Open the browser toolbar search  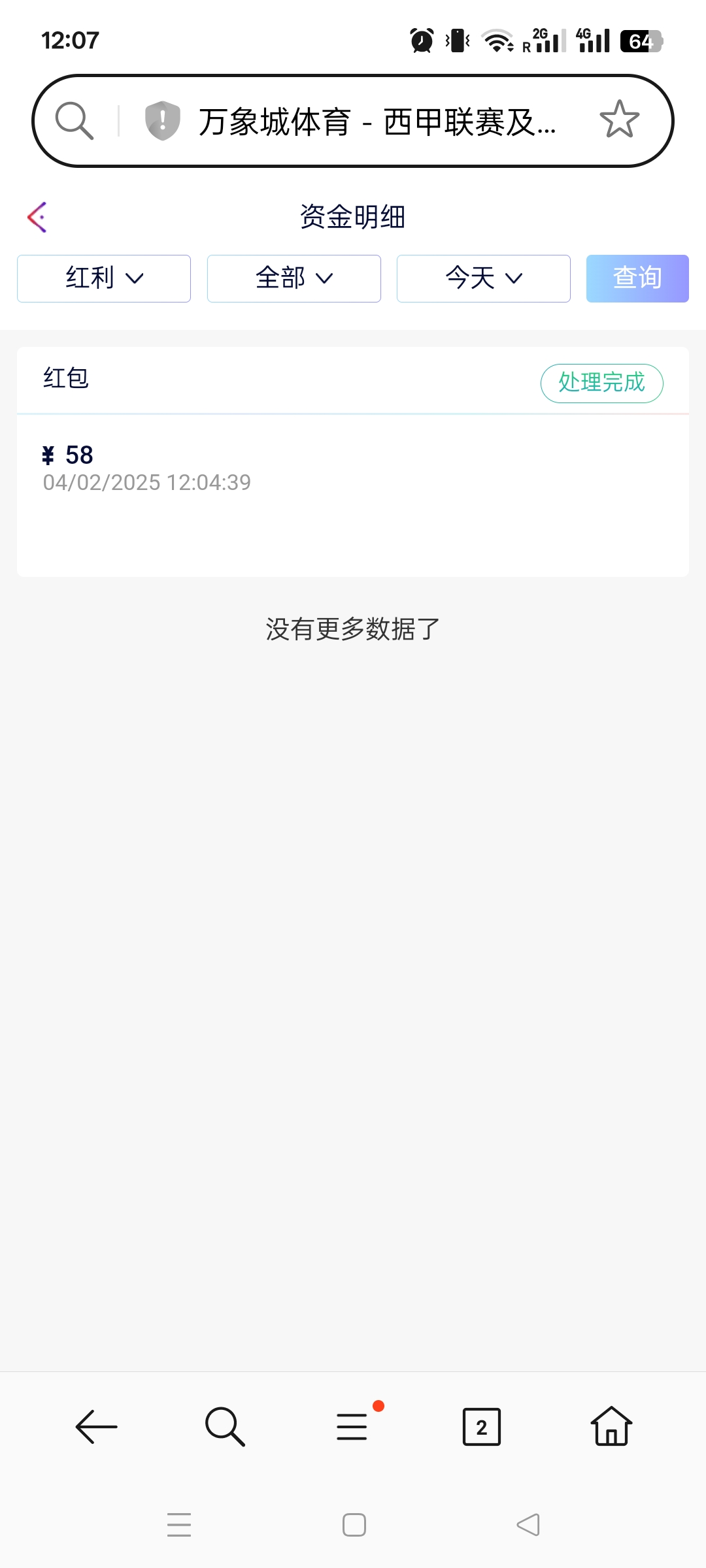coord(225,1426)
